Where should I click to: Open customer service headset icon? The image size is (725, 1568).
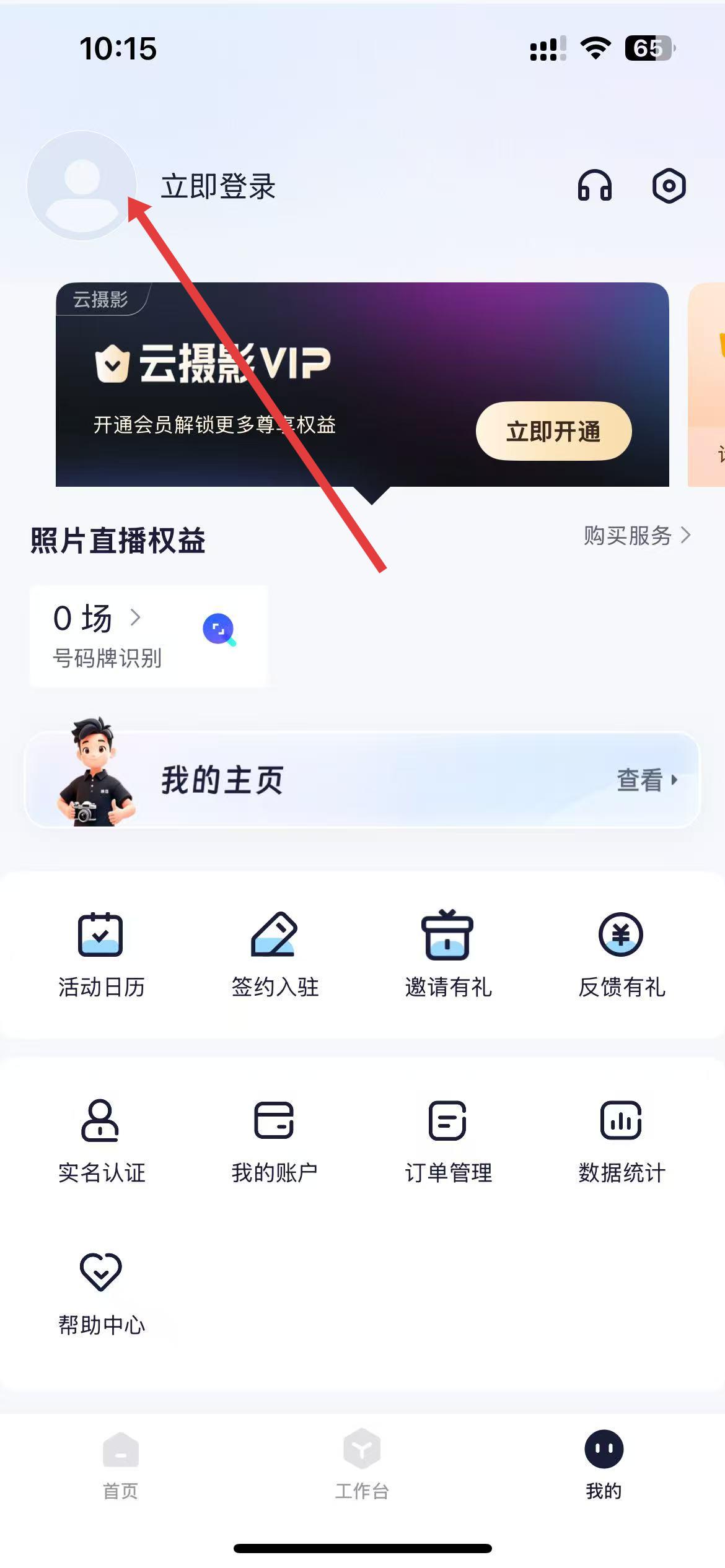[x=595, y=185]
